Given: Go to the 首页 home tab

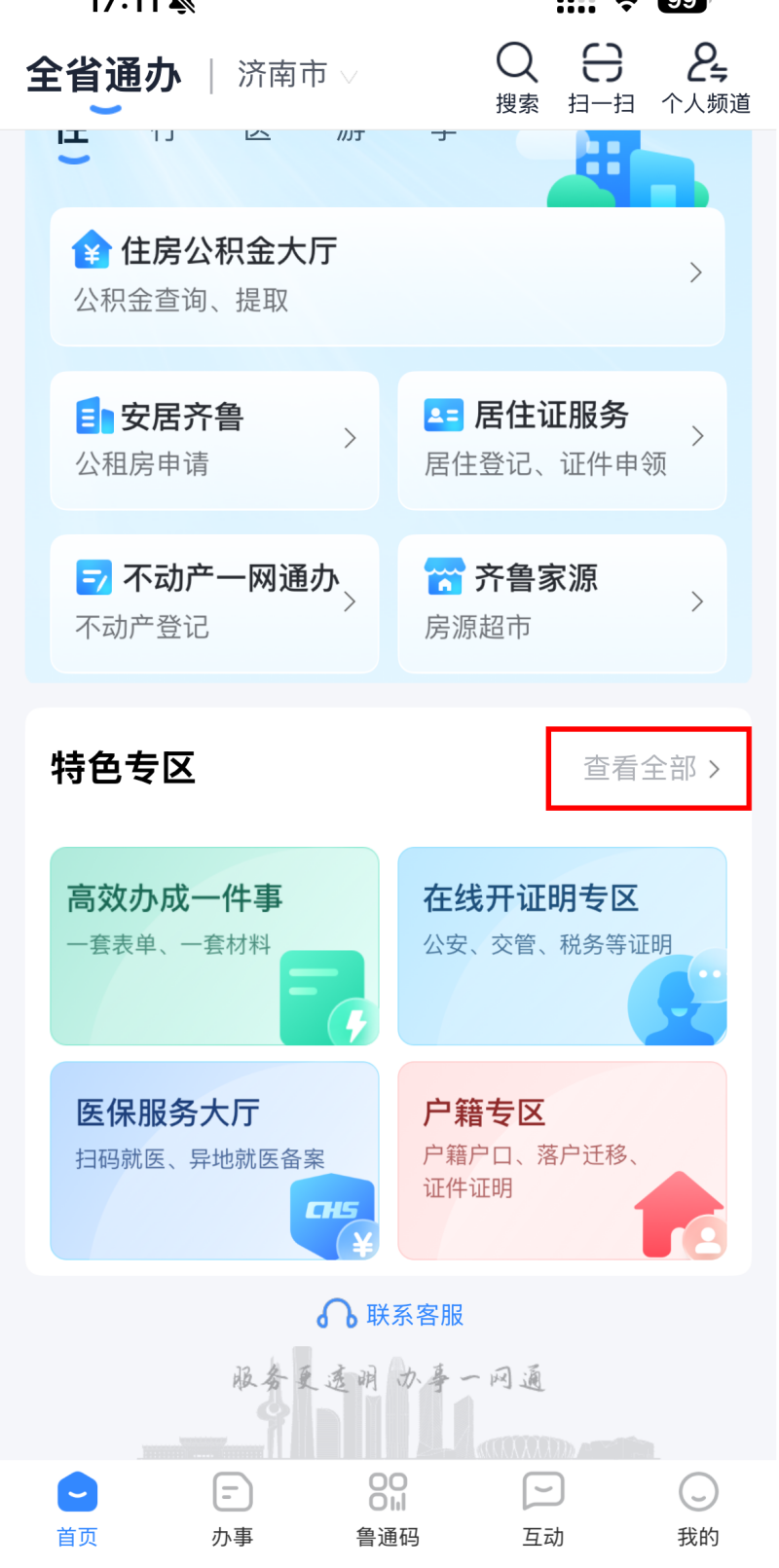Looking at the screenshot, I should click(x=77, y=1508).
